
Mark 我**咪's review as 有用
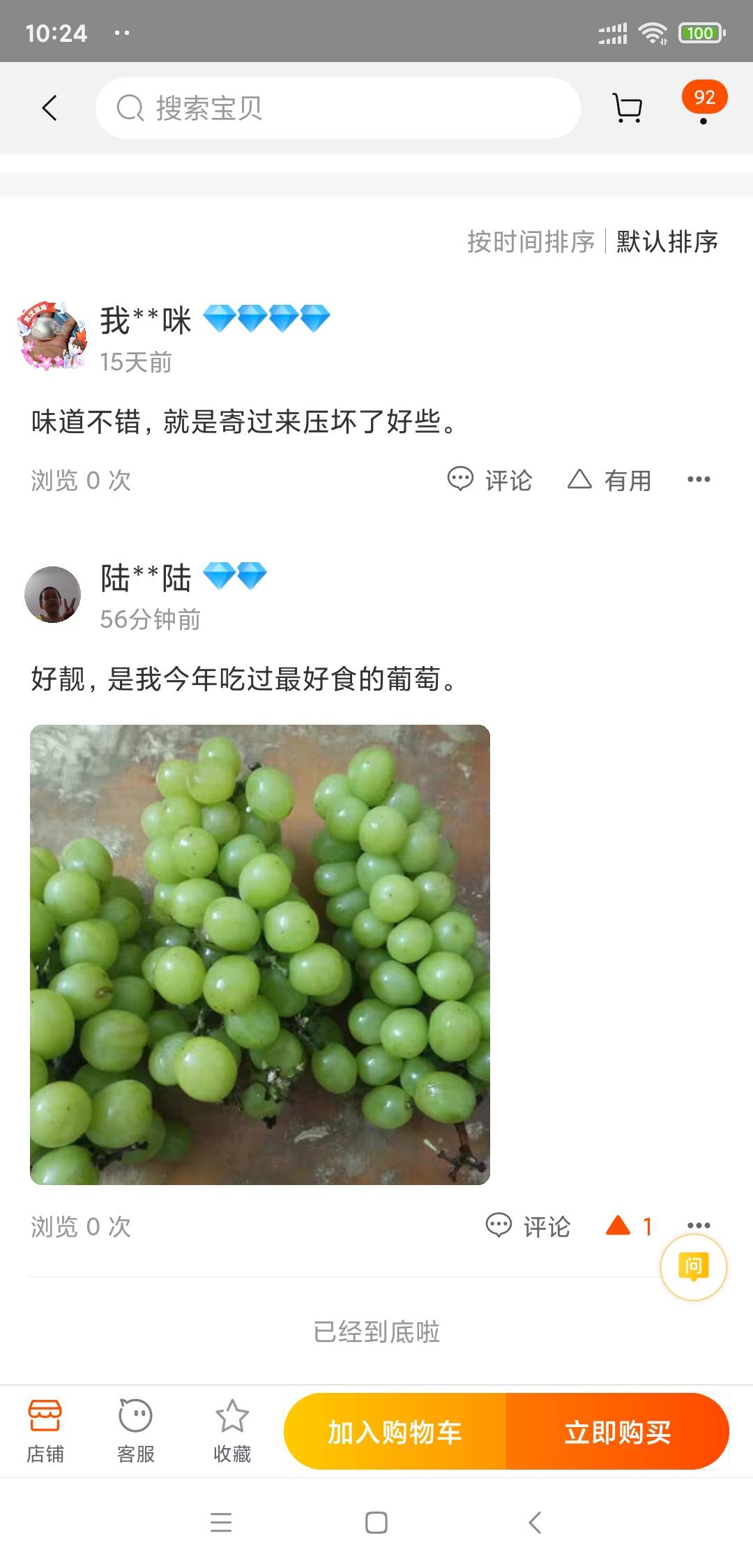tap(609, 480)
